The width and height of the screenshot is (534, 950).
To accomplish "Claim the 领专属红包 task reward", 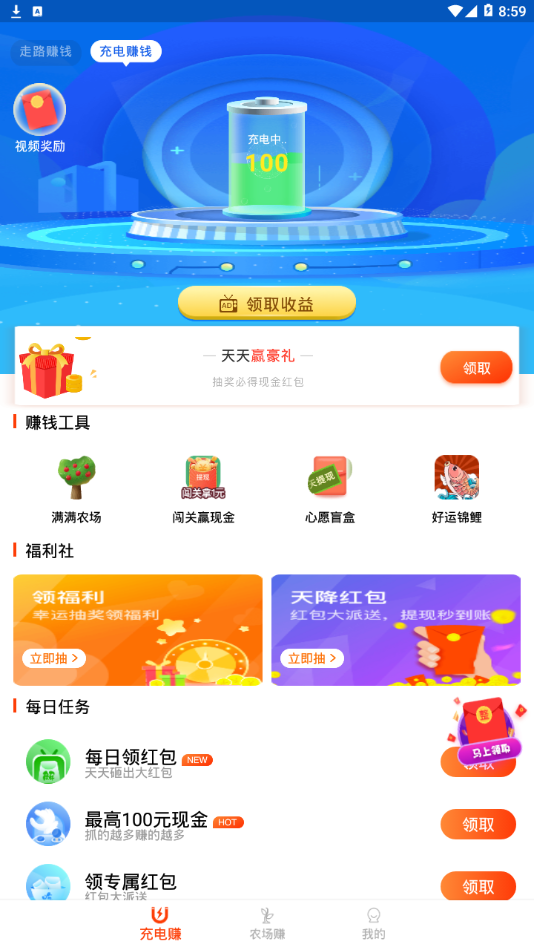I will point(478,886).
